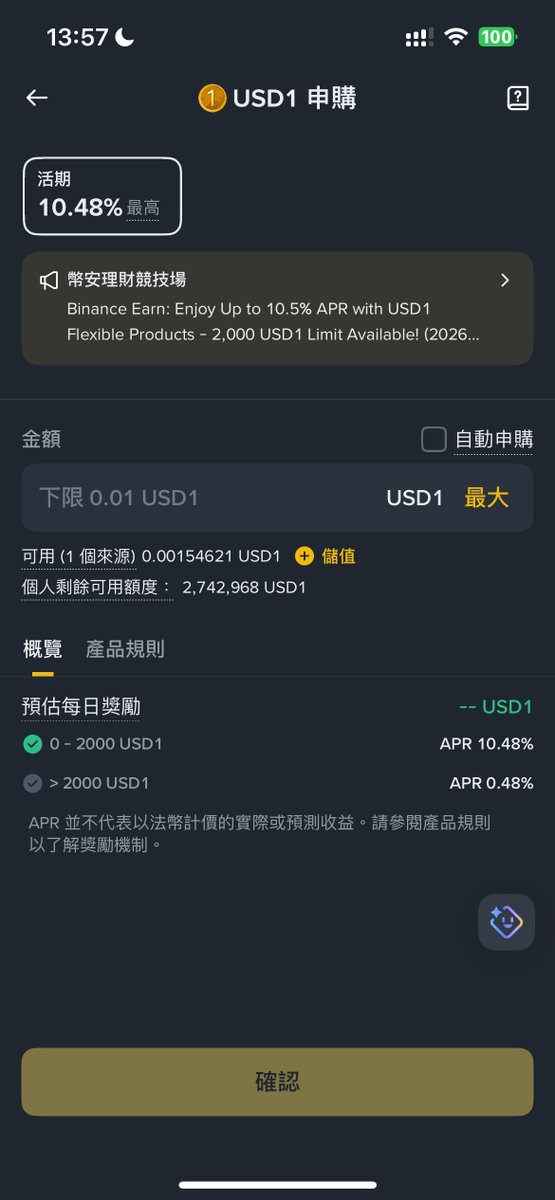Image resolution: width=555 pixels, height=1200 pixels.
Task: Open the 幣安理財競技場 announcement banner
Action: [277, 308]
